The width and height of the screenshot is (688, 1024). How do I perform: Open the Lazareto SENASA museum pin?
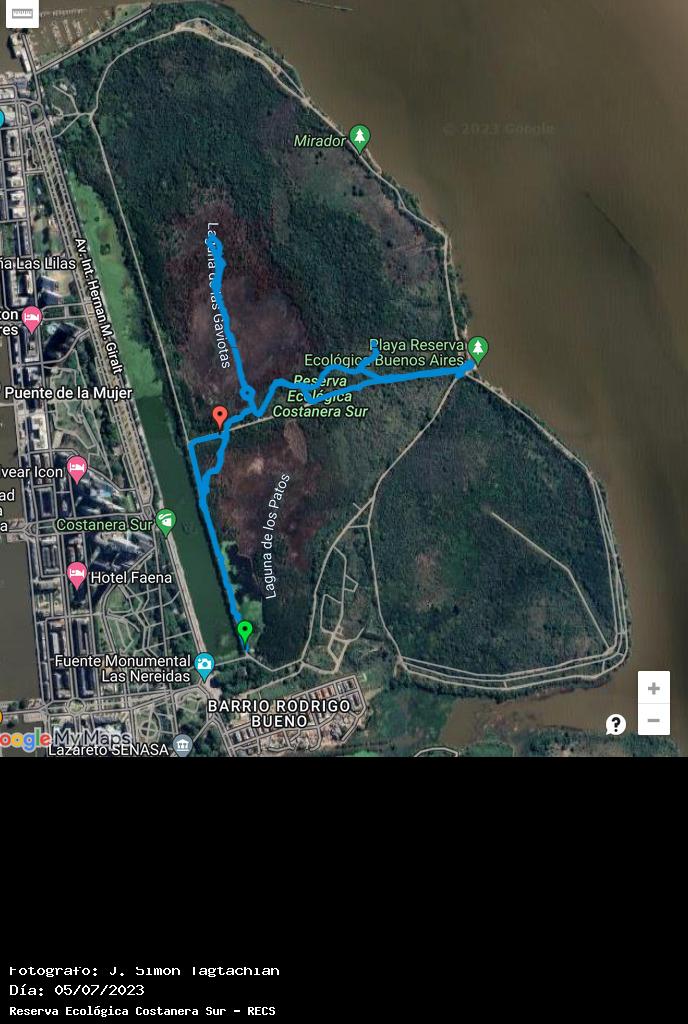coord(182,745)
